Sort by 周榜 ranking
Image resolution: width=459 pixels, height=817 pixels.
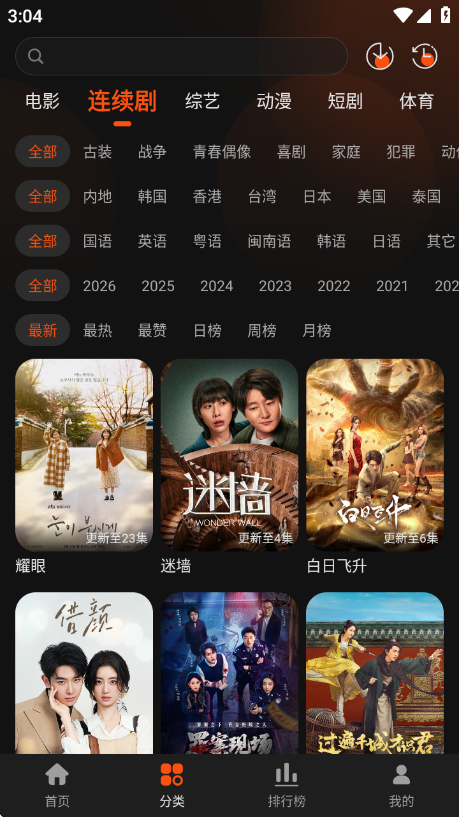pyautogui.click(x=262, y=330)
